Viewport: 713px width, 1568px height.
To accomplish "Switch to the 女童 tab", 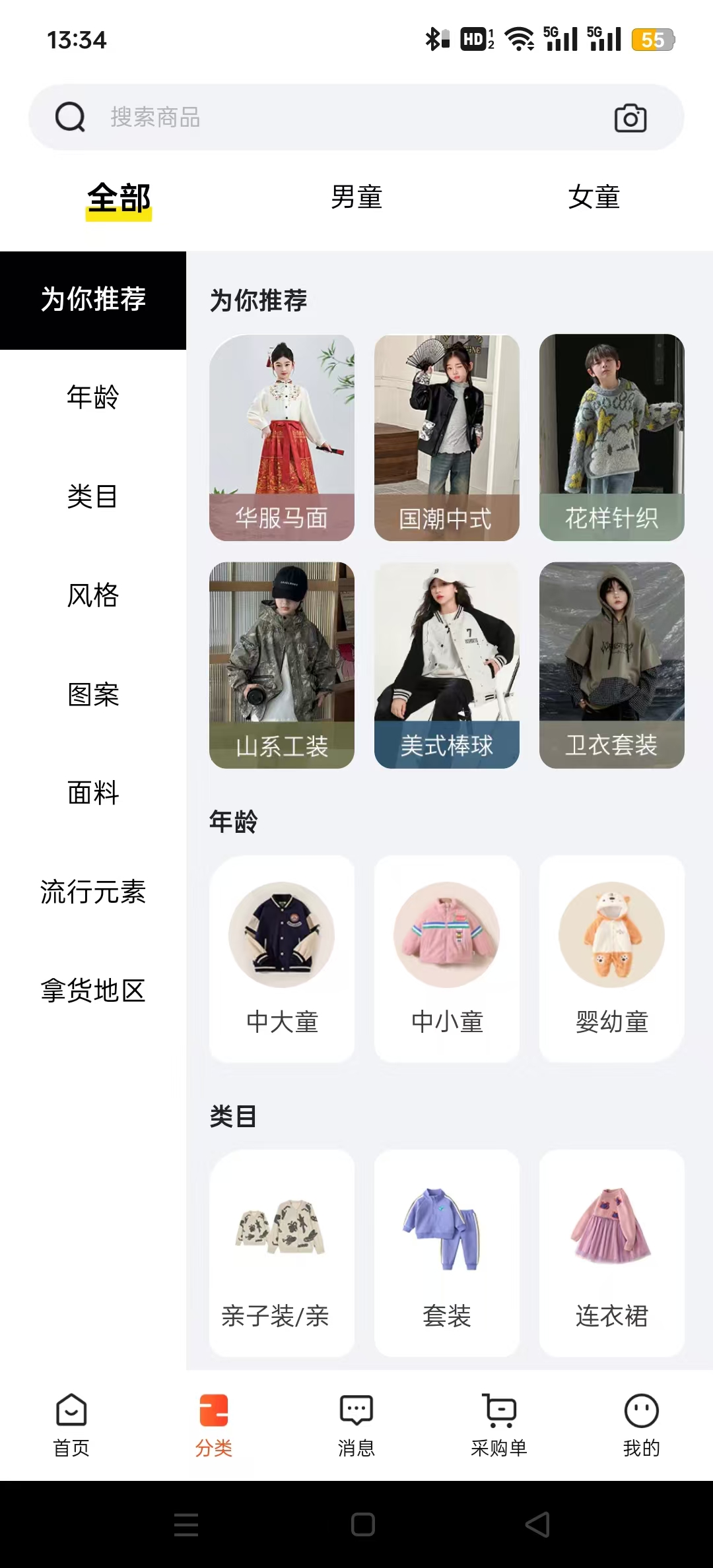I will coord(594,197).
